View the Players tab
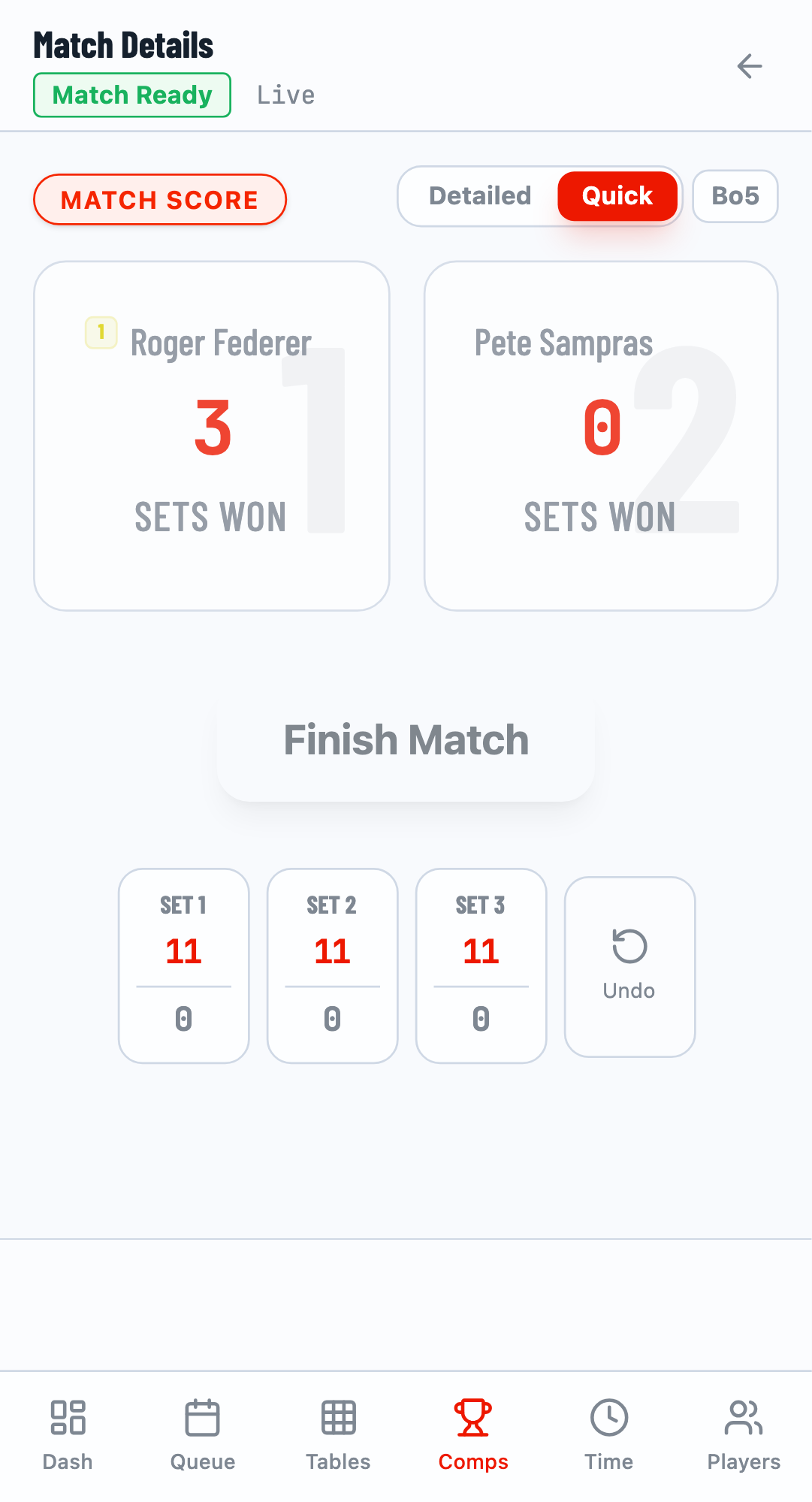 [744, 1435]
